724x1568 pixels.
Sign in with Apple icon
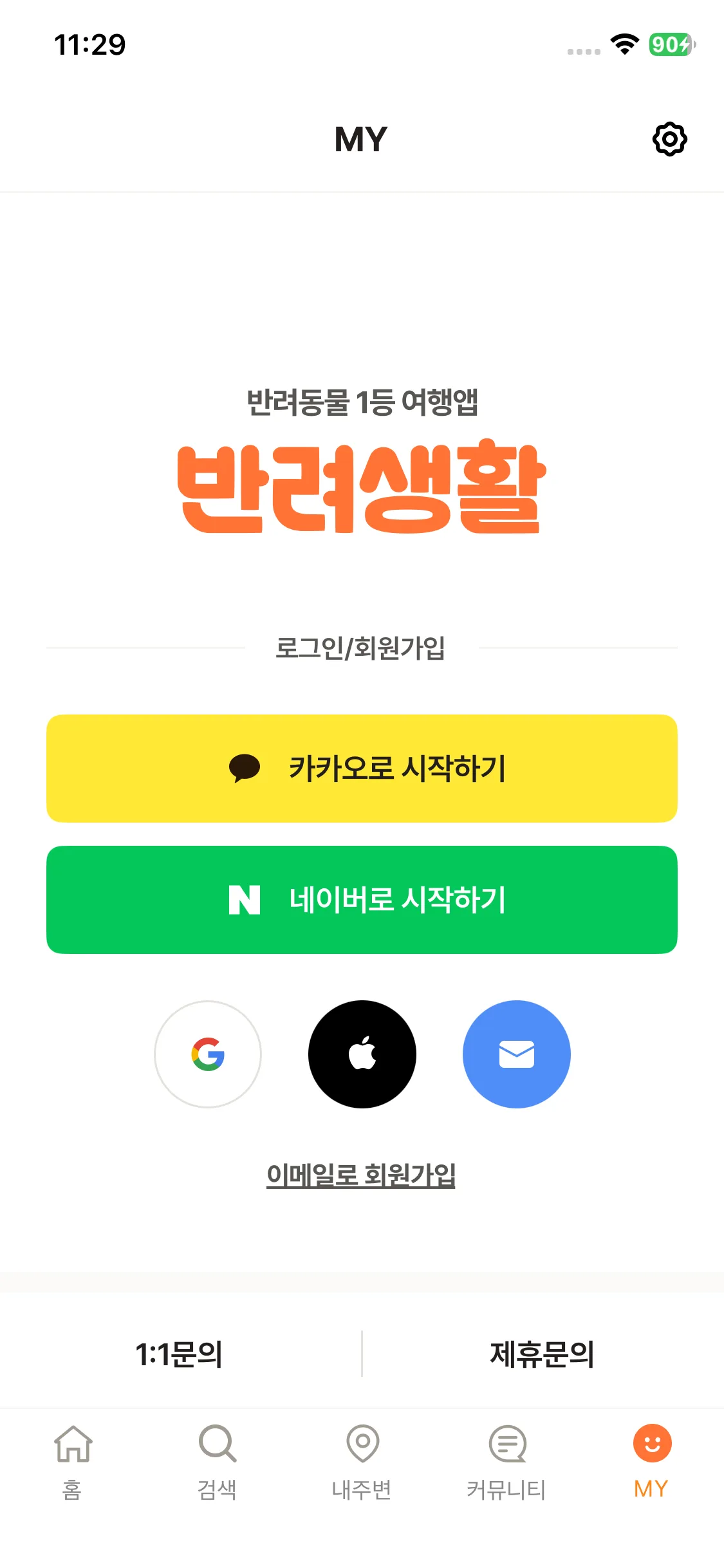click(362, 1054)
